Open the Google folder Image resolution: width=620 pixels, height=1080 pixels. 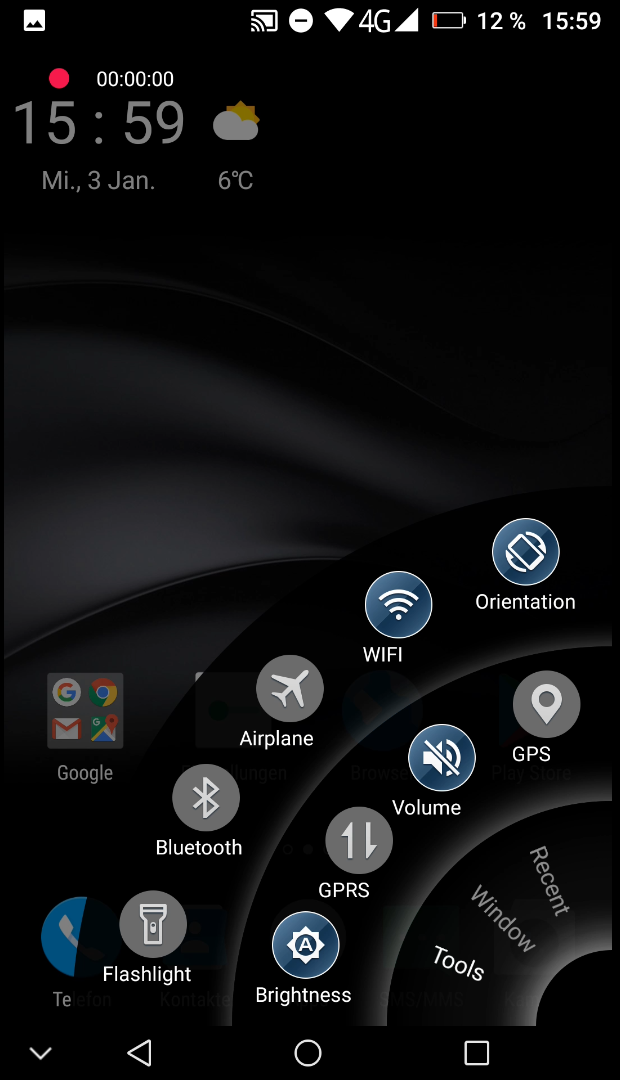(x=85, y=711)
